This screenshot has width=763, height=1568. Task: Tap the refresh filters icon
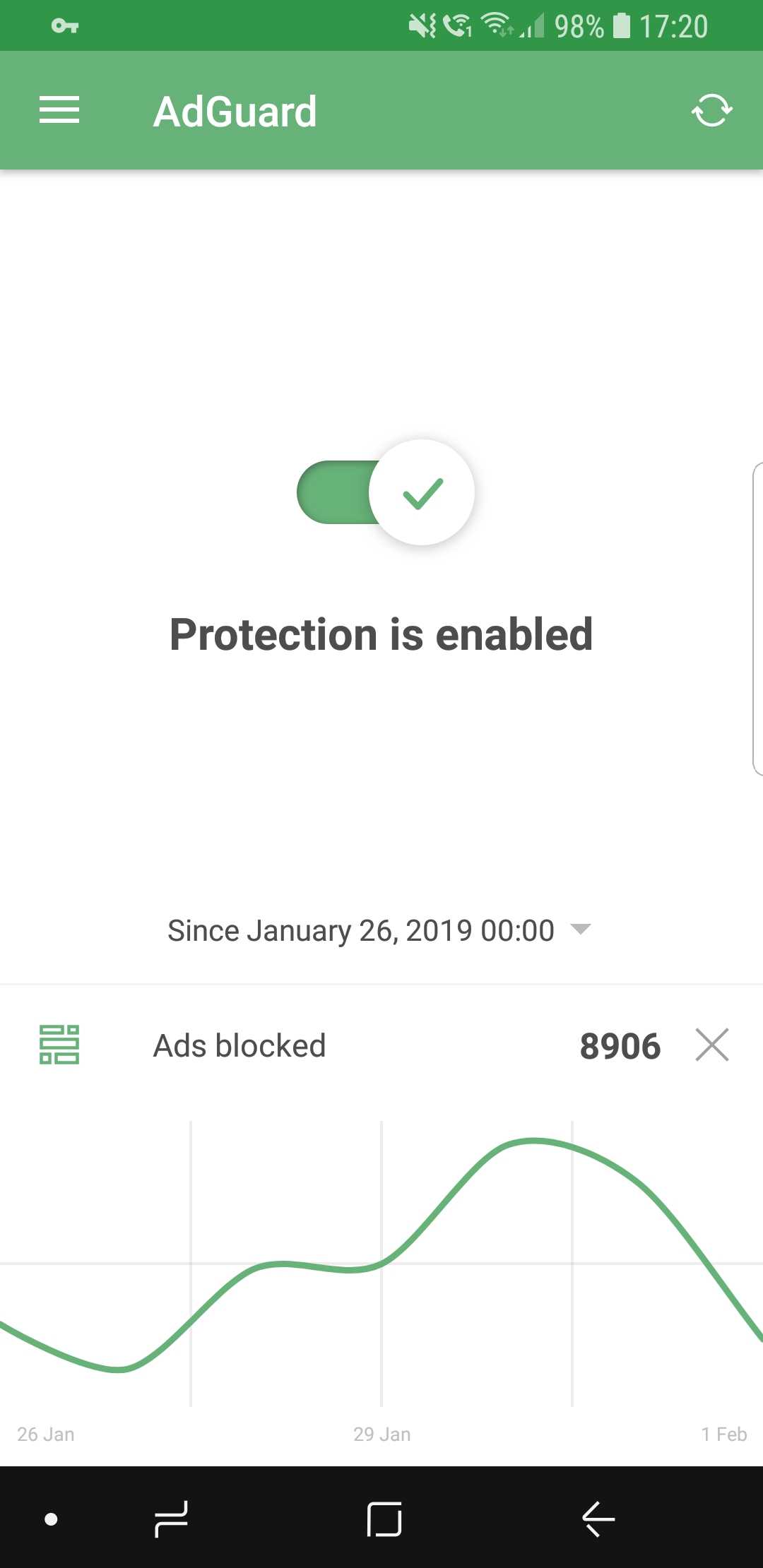click(711, 111)
